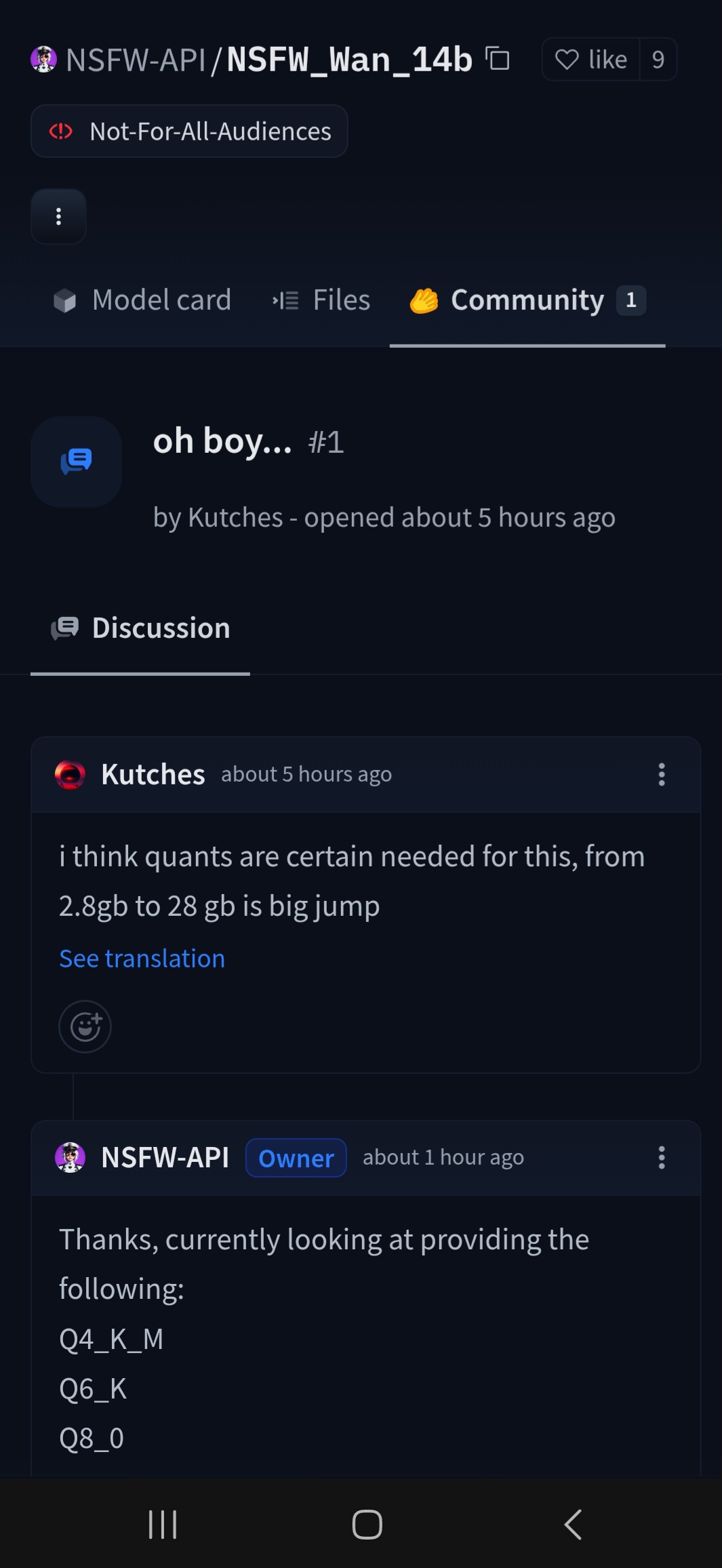Go back using the system back button
This screenshot has height=1568, width=722.
click(x=573, y=1525)
